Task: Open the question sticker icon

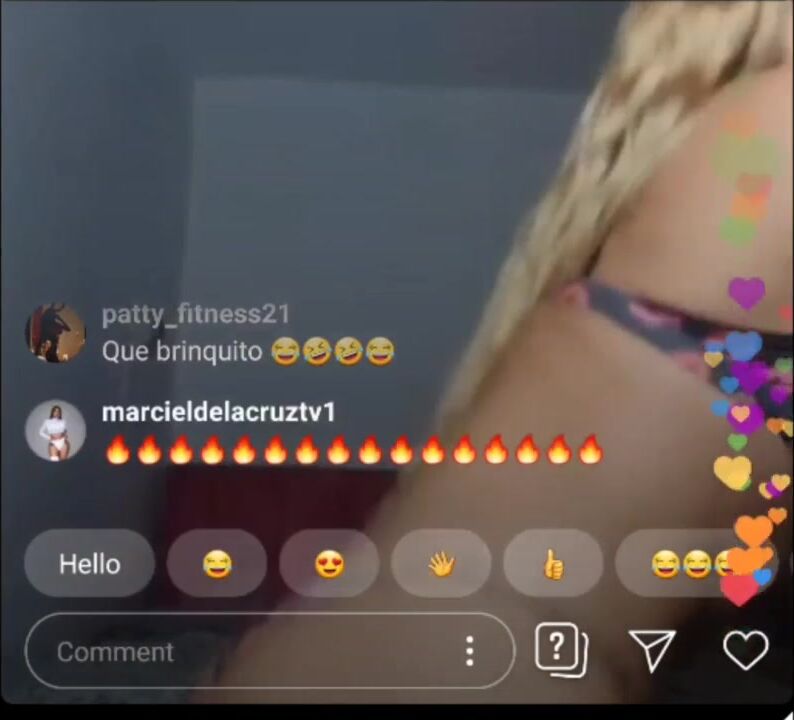Action: click(x=560, y=650)
